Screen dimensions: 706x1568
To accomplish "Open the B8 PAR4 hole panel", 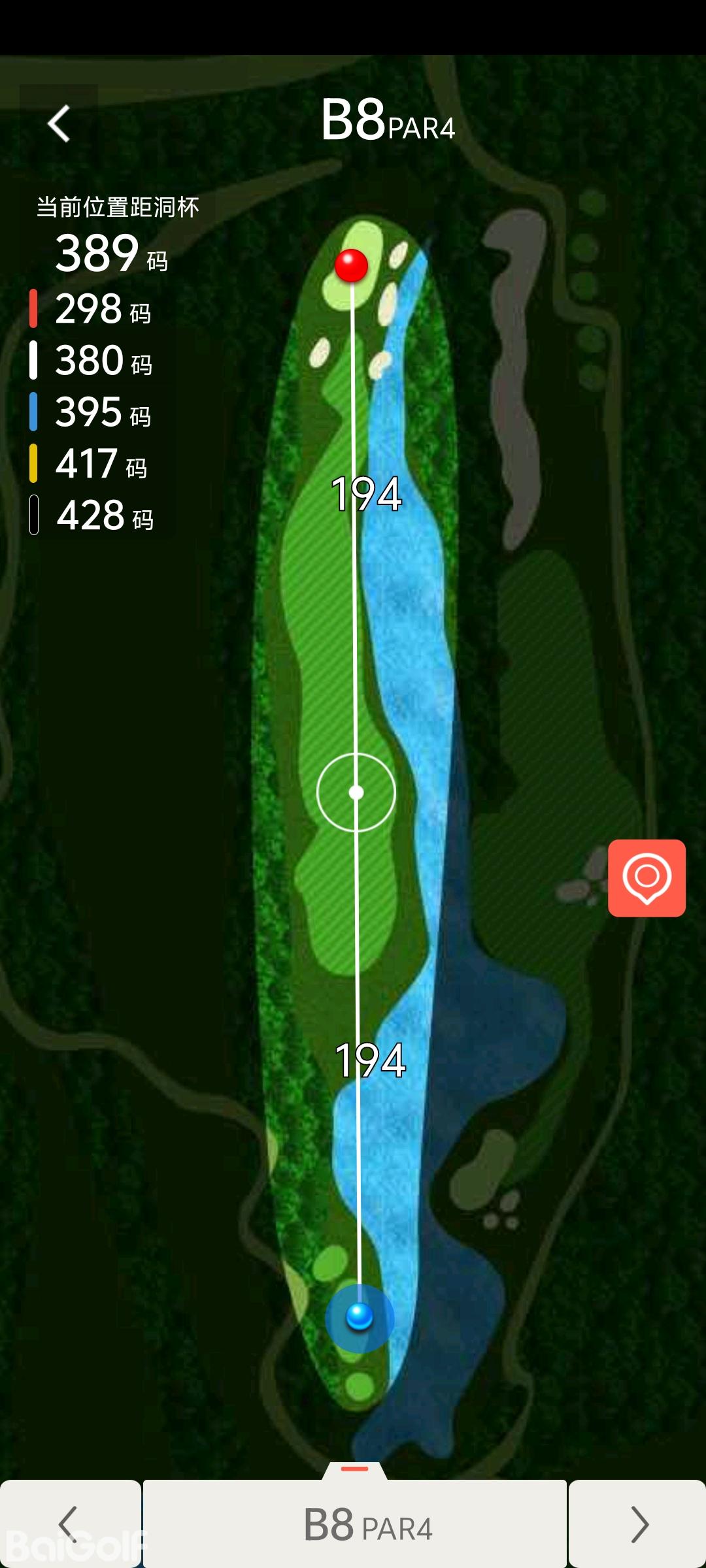I will click(355, 1524).
